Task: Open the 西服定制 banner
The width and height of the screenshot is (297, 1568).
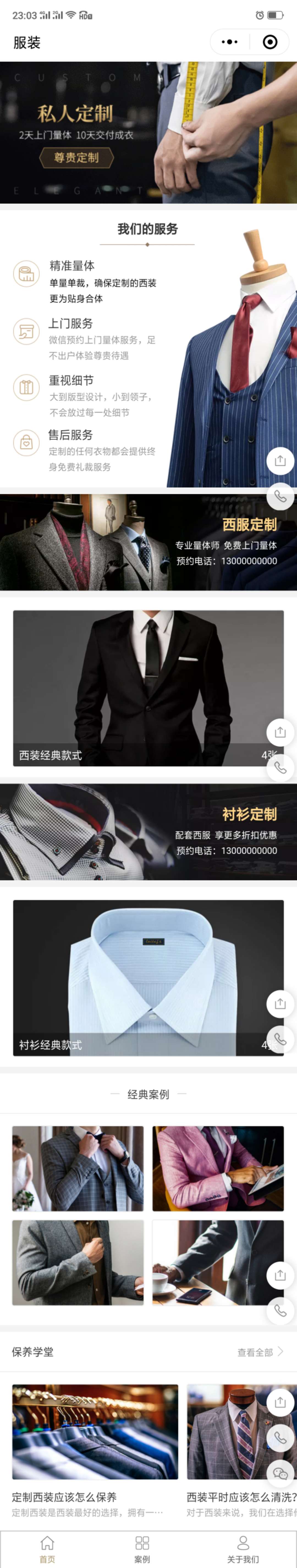Action: (x=148, y=542)
